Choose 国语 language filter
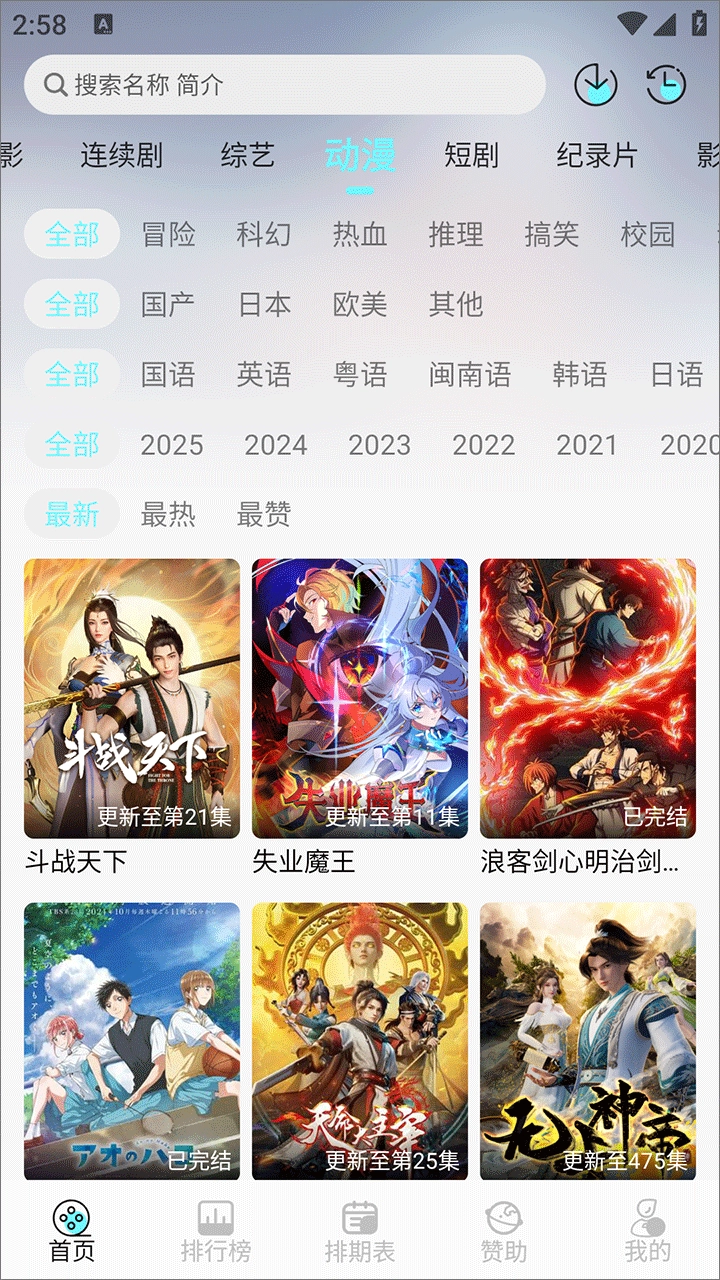Viewport: 720px width, 1280px height. coord(168,375)
